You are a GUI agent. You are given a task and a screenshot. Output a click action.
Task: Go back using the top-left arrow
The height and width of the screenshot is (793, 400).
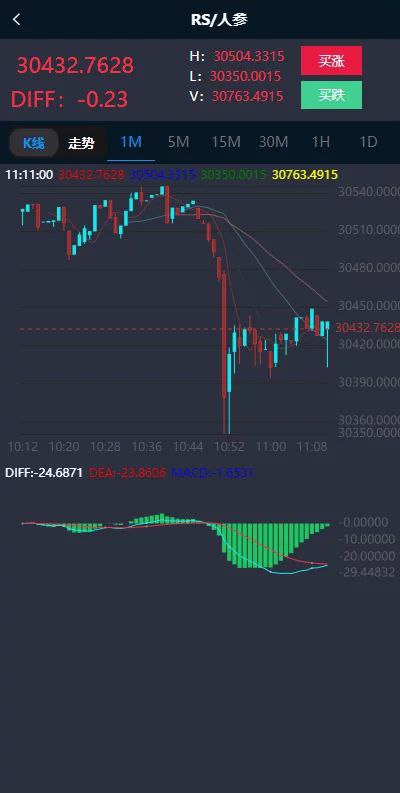(17, 20)
